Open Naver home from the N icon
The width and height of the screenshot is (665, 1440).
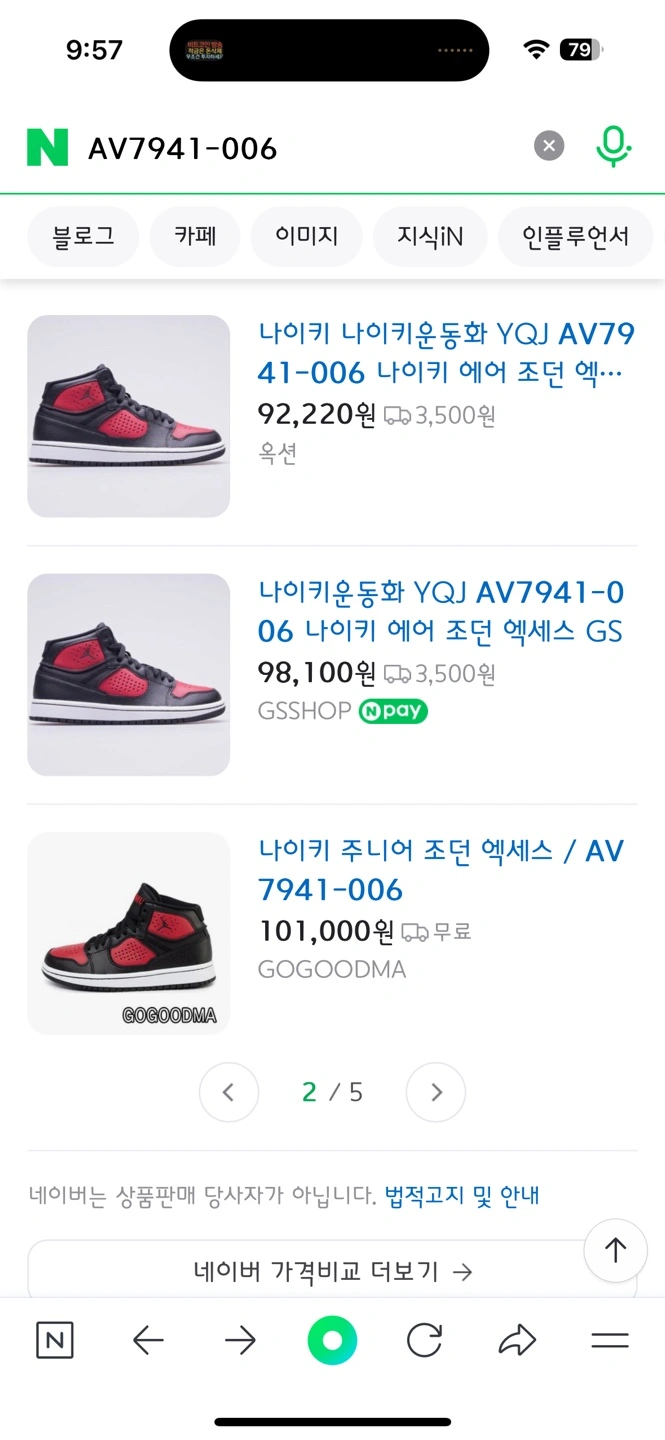[x=55, y=1341]
